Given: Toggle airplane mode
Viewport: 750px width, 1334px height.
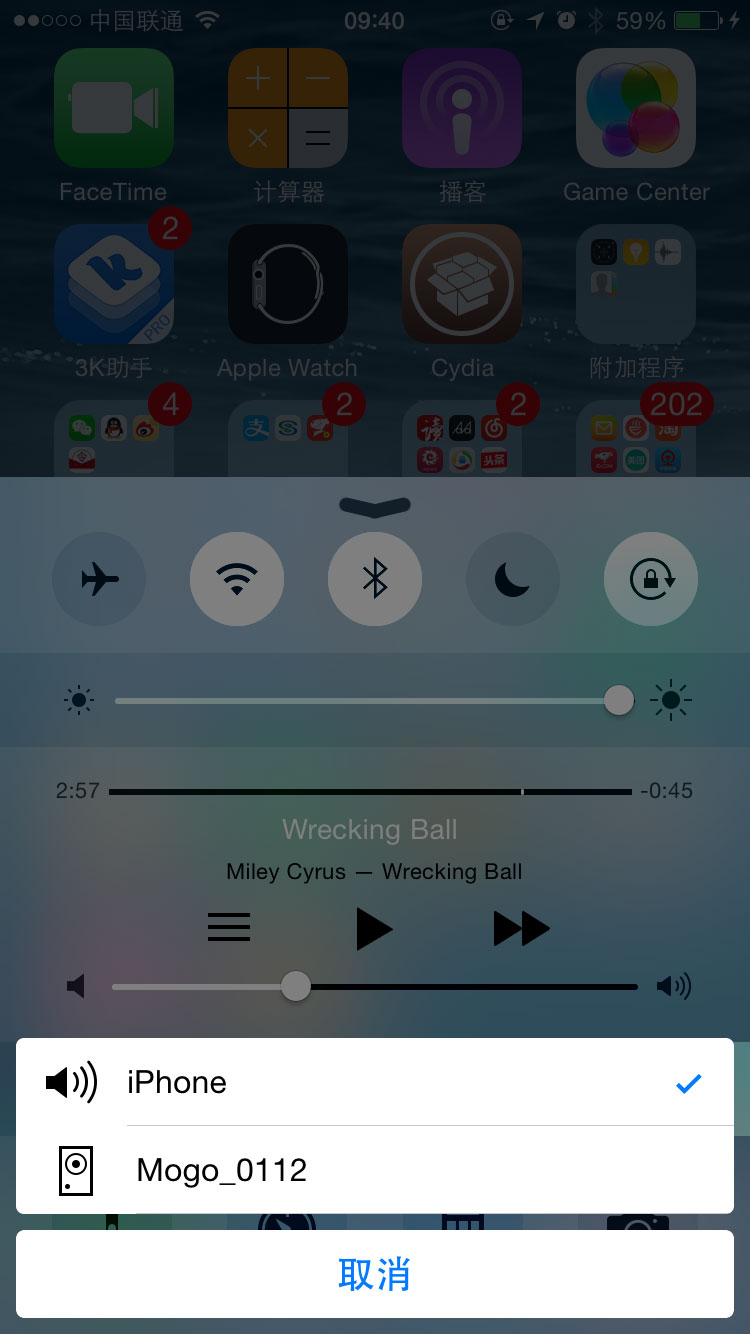Looking at the screenshot, I should [99, 579].
